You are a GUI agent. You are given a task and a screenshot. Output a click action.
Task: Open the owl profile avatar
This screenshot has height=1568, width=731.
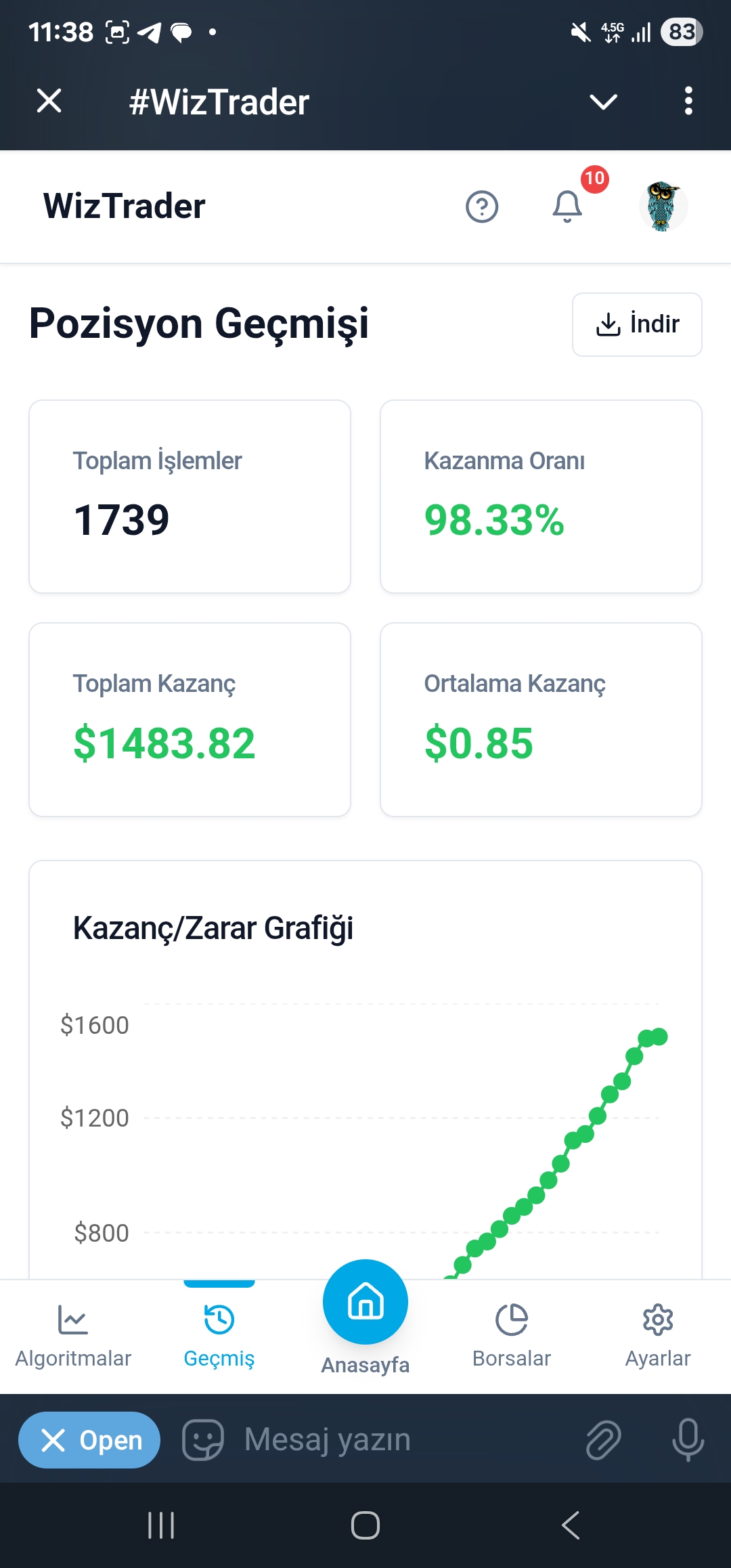tap(663, 206)
